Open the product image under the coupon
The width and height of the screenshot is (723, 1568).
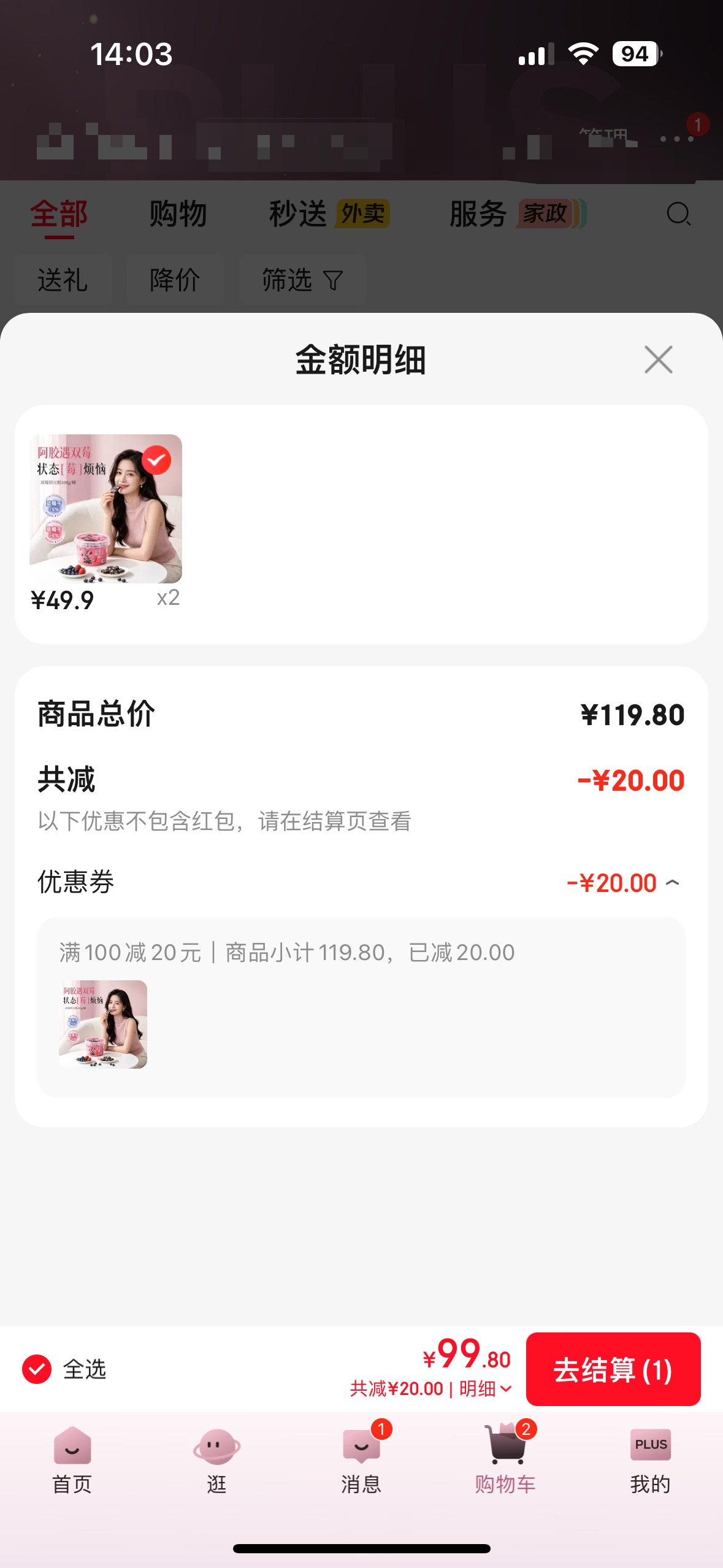(x=103, y=1024)
